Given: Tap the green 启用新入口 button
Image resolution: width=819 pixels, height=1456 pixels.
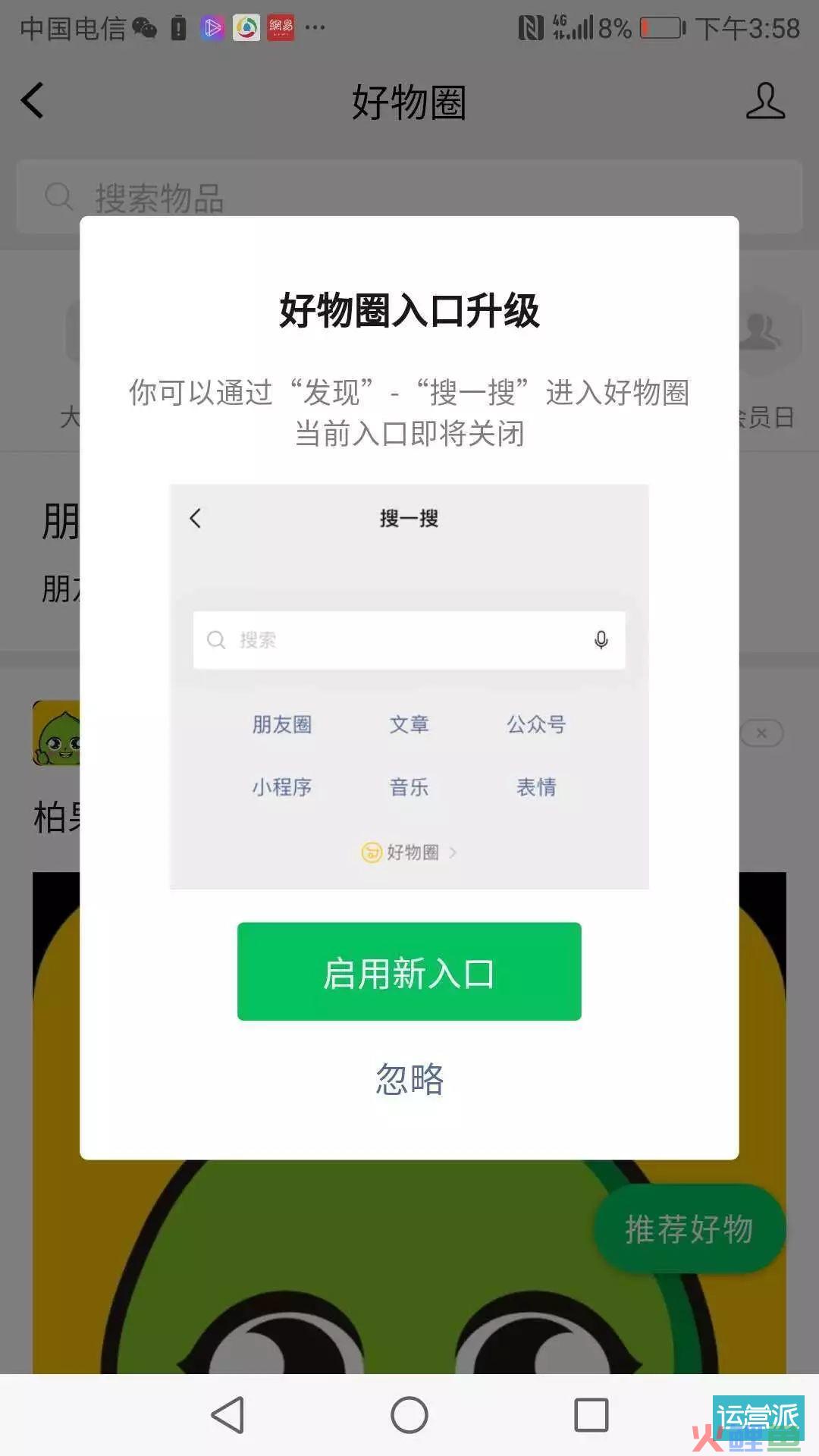Looking at the screenshot, I should click(409, 971).
